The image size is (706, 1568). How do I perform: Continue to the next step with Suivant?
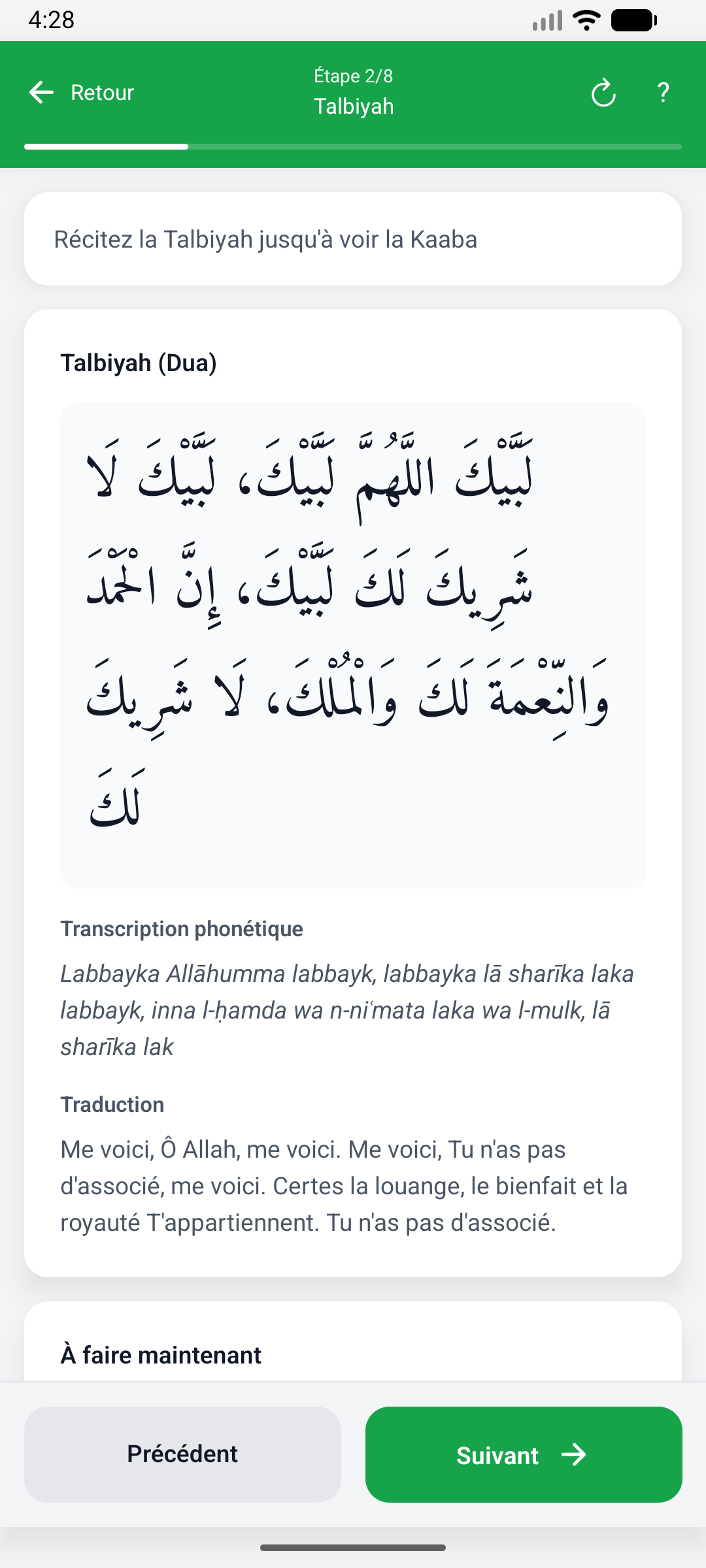[524, 1454]
